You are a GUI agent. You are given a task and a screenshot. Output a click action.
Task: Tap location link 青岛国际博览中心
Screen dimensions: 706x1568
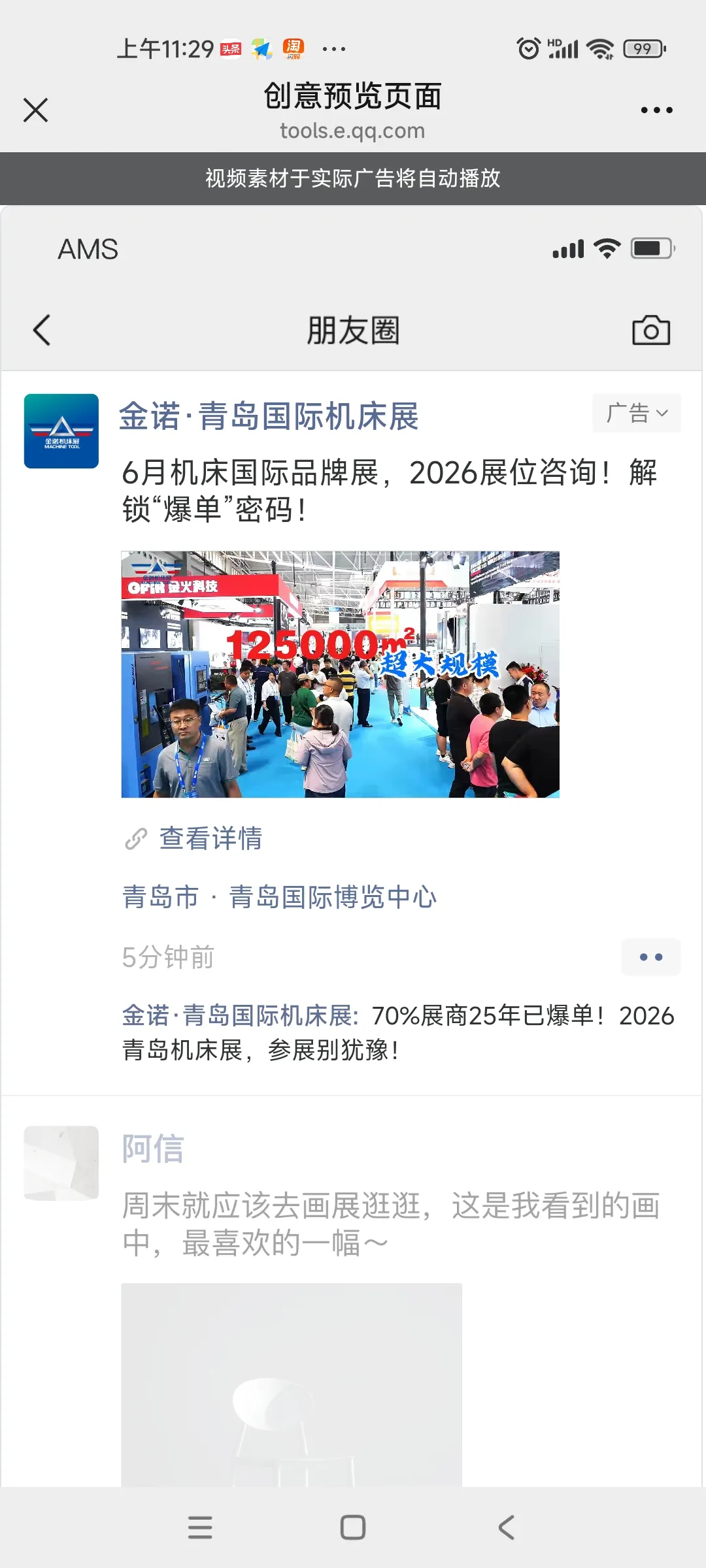(x=334, y=898)
